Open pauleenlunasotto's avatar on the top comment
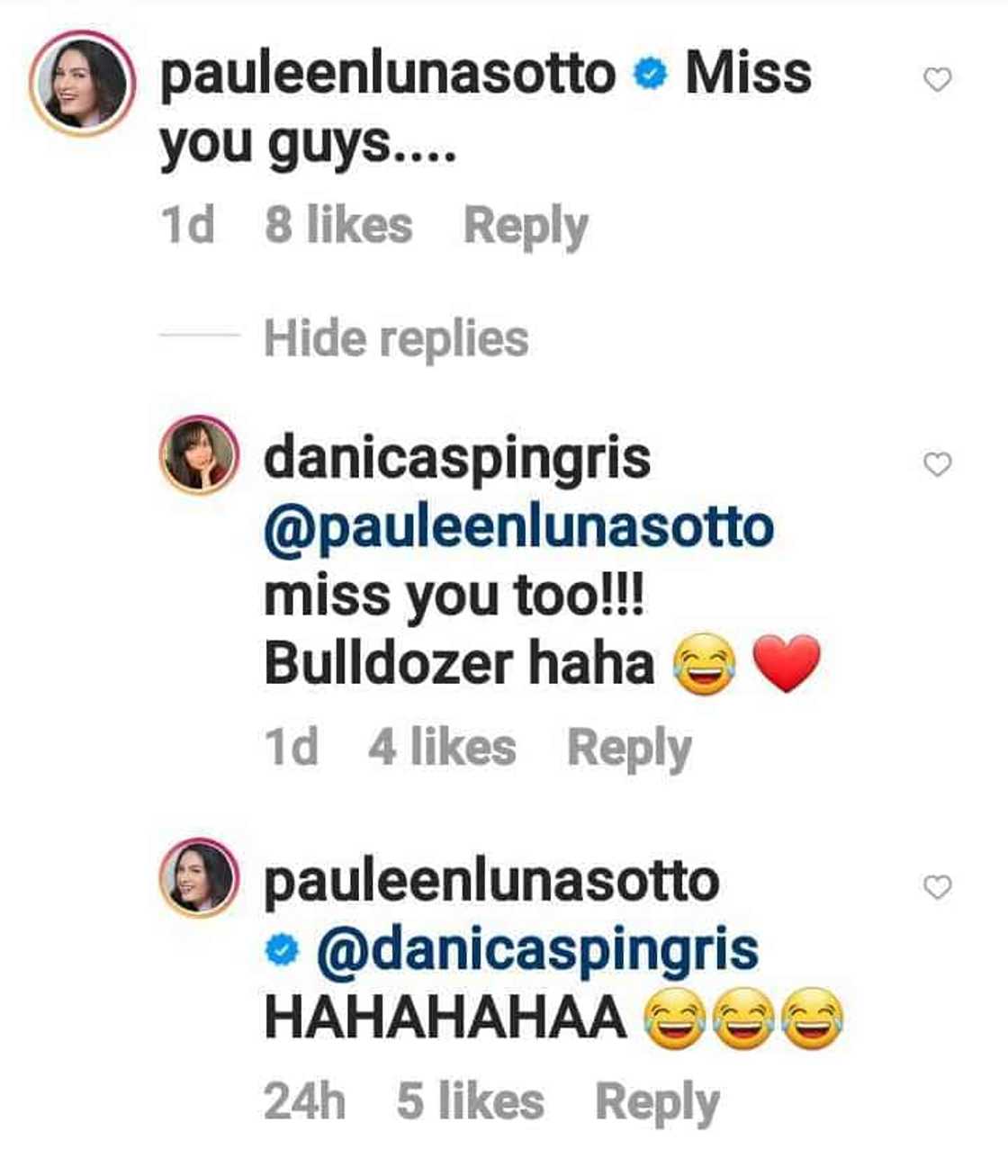The height and width of the screenshot is (1176, 1008). [x=81, y=83]
